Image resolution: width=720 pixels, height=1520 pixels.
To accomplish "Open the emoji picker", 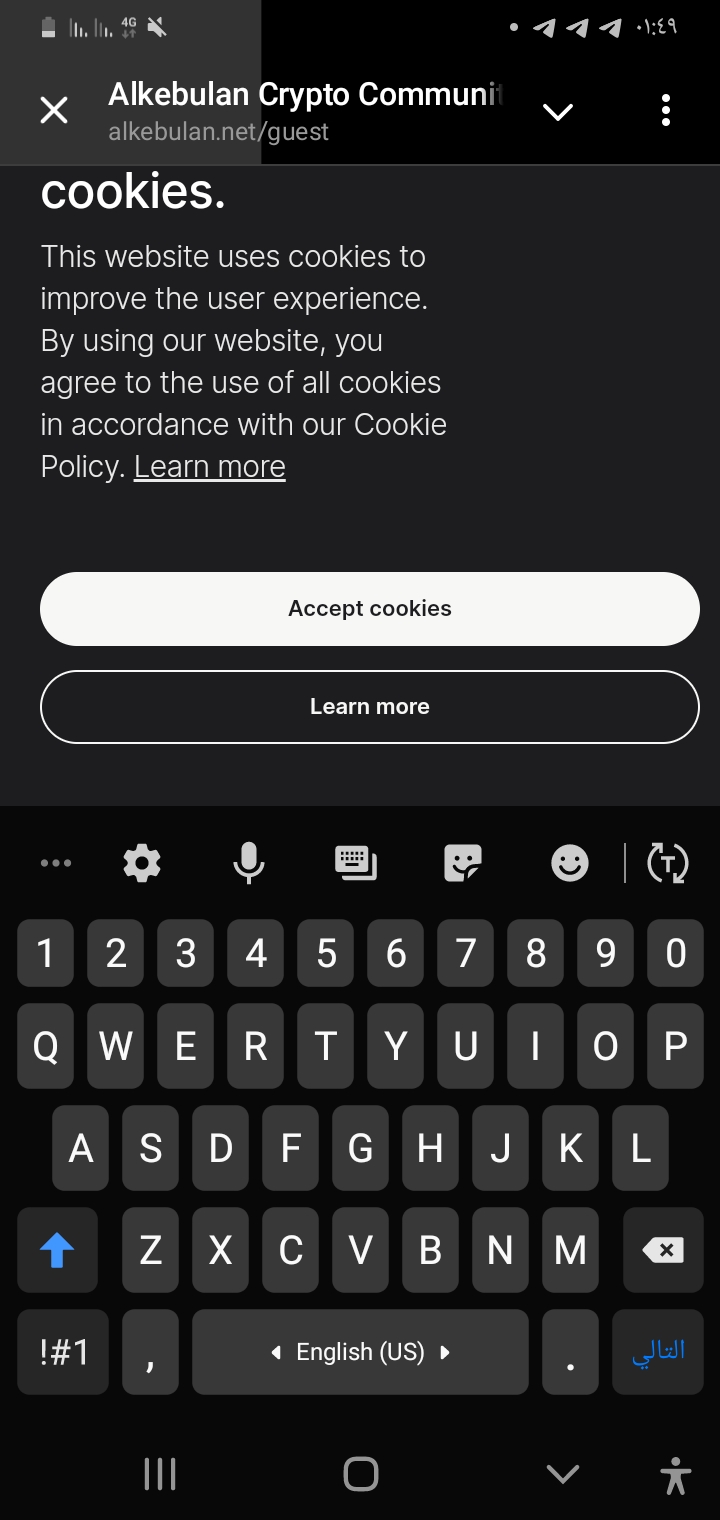I will point(570,863).
